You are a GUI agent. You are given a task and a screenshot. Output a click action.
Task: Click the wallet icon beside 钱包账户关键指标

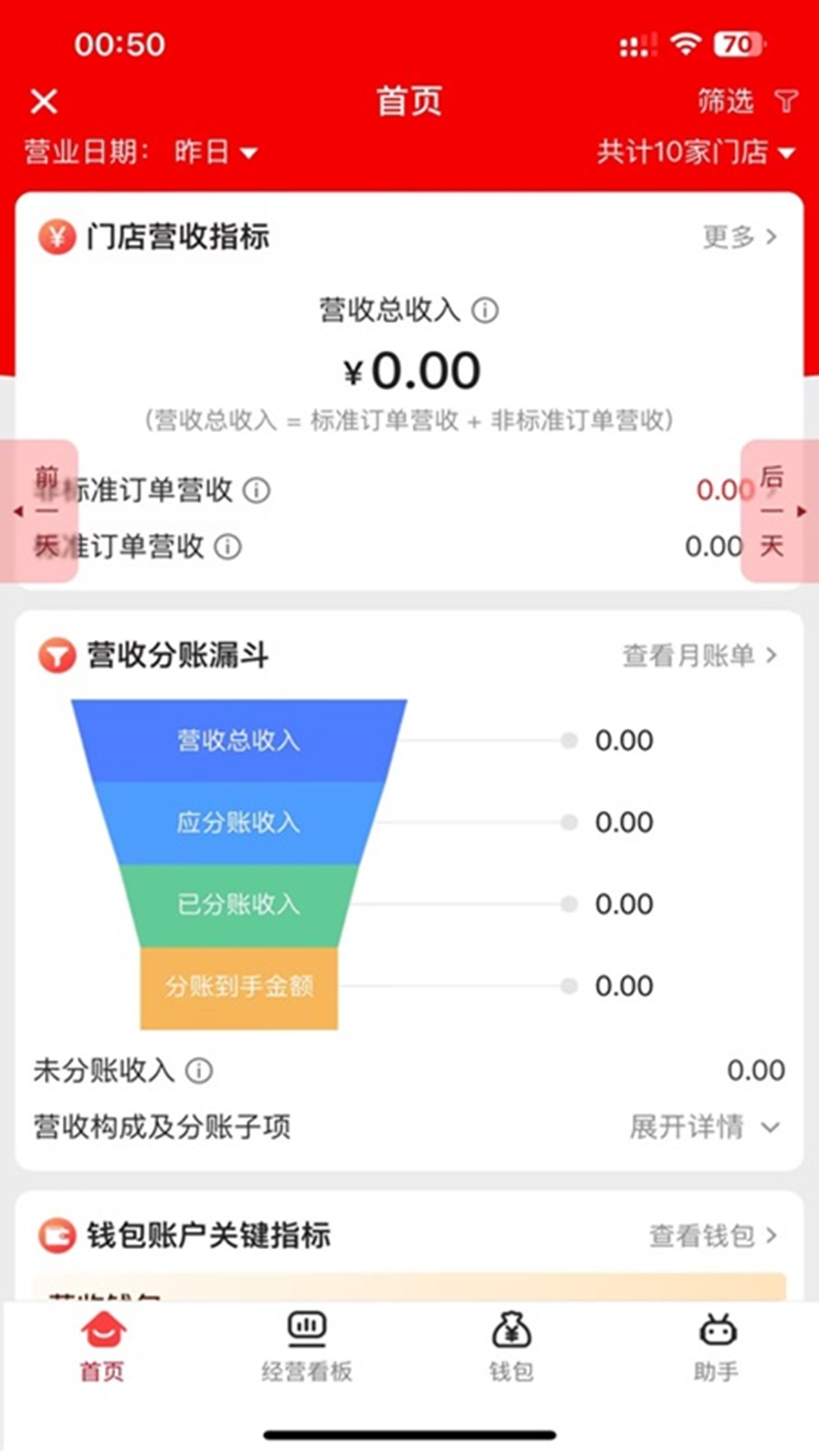tap(56, 1234)
